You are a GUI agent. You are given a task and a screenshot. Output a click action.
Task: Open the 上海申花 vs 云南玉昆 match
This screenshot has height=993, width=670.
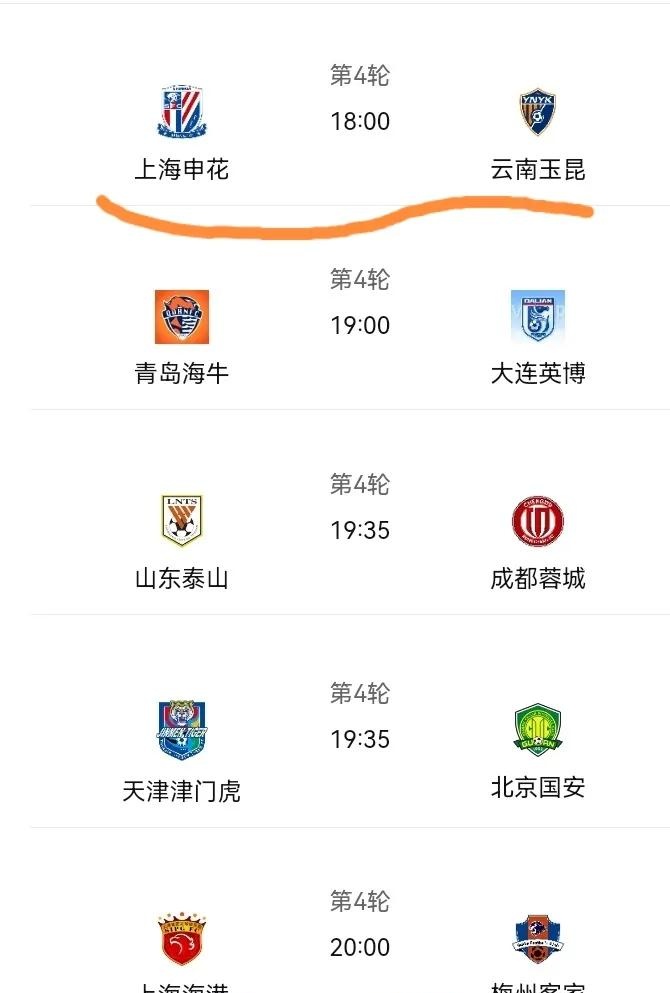(x=359, y=120)
